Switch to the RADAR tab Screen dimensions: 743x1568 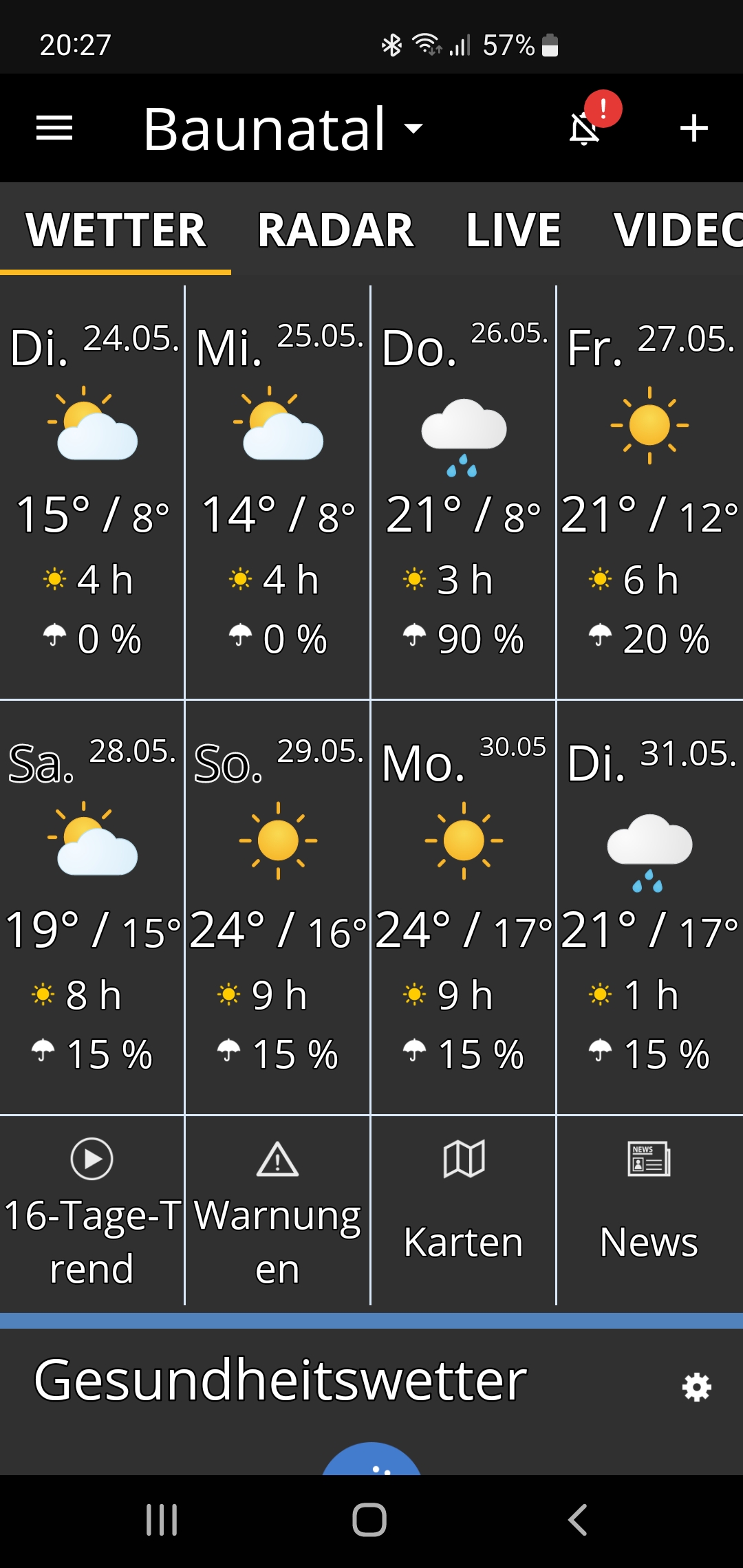pyautogui.click(x=336, y=230)
